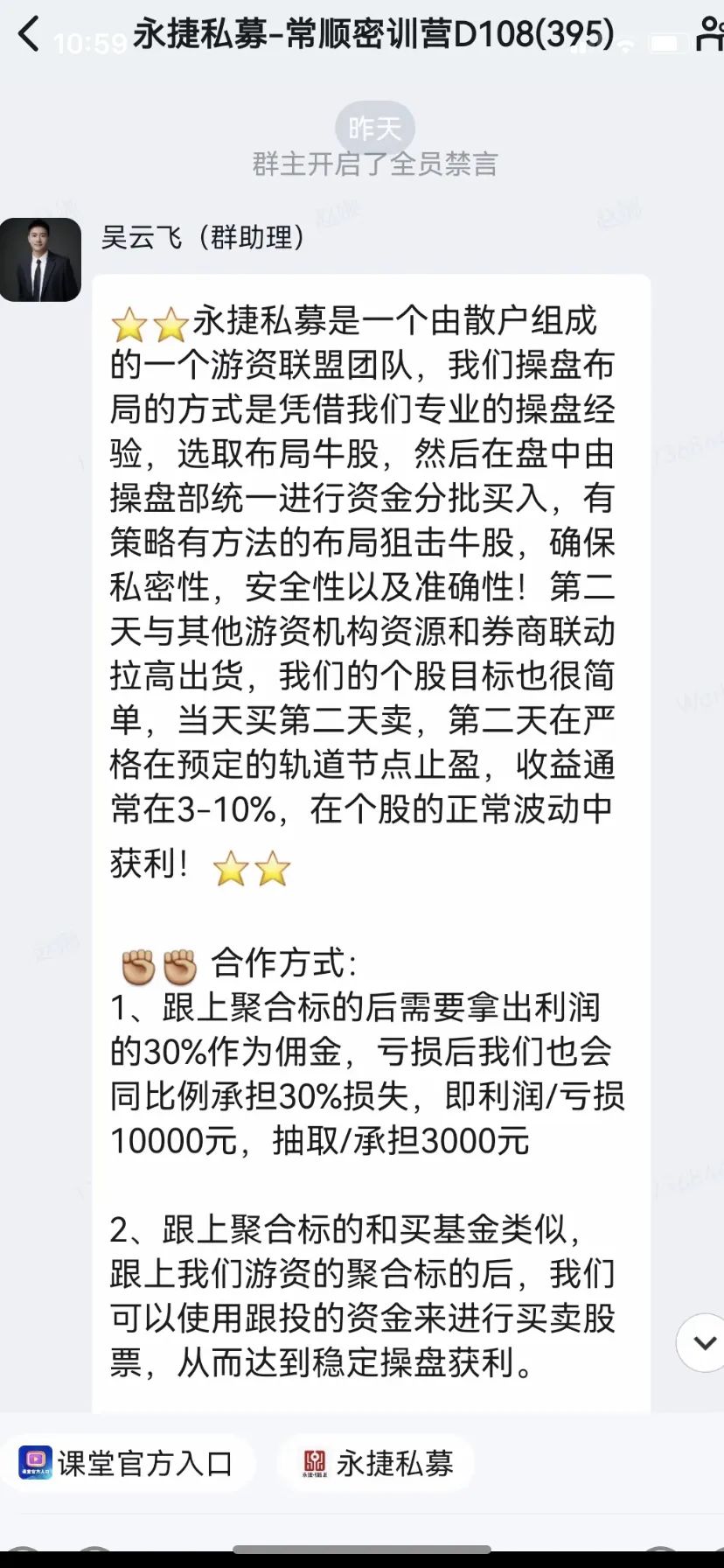
Task: Go back from the group chat
Action: (28, 35)
